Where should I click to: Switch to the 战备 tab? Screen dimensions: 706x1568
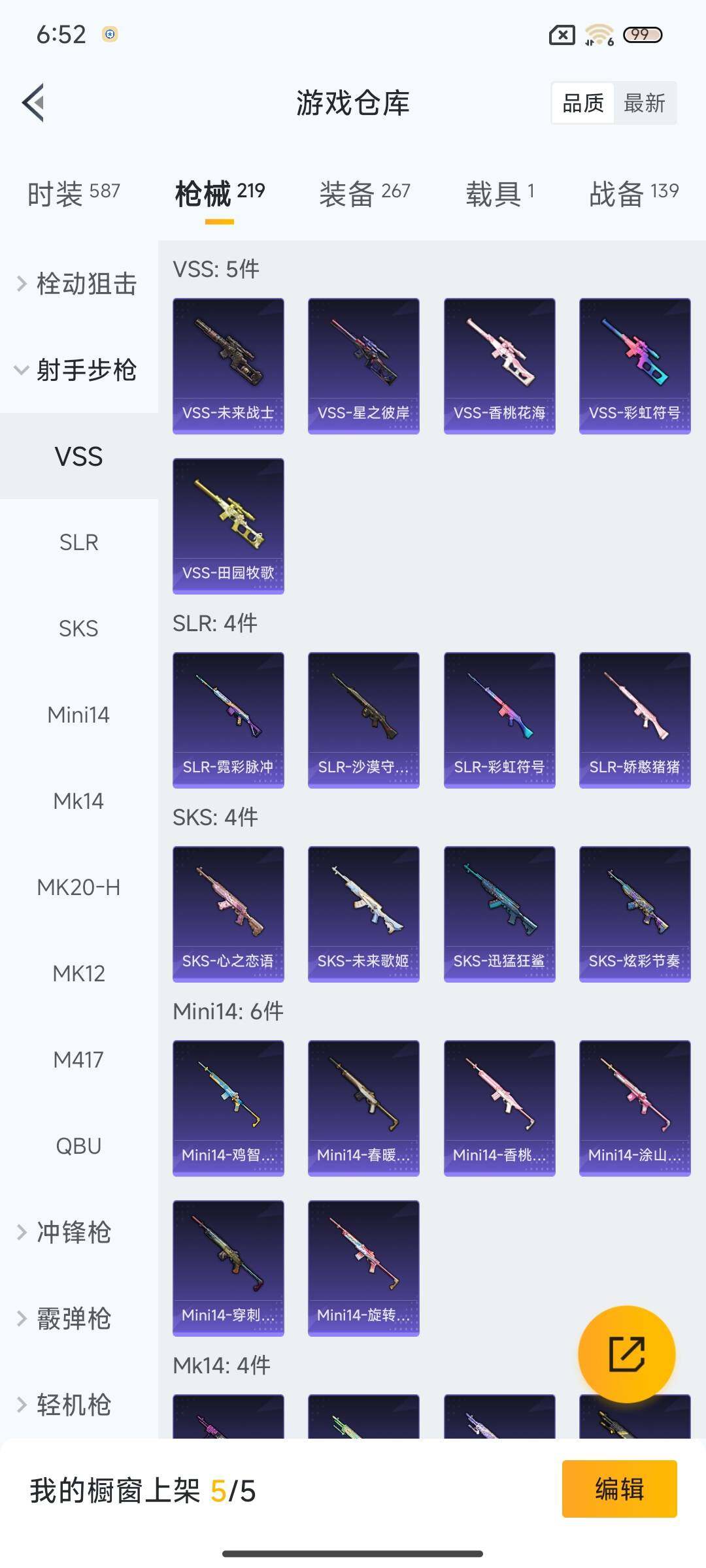coord(633,193)
